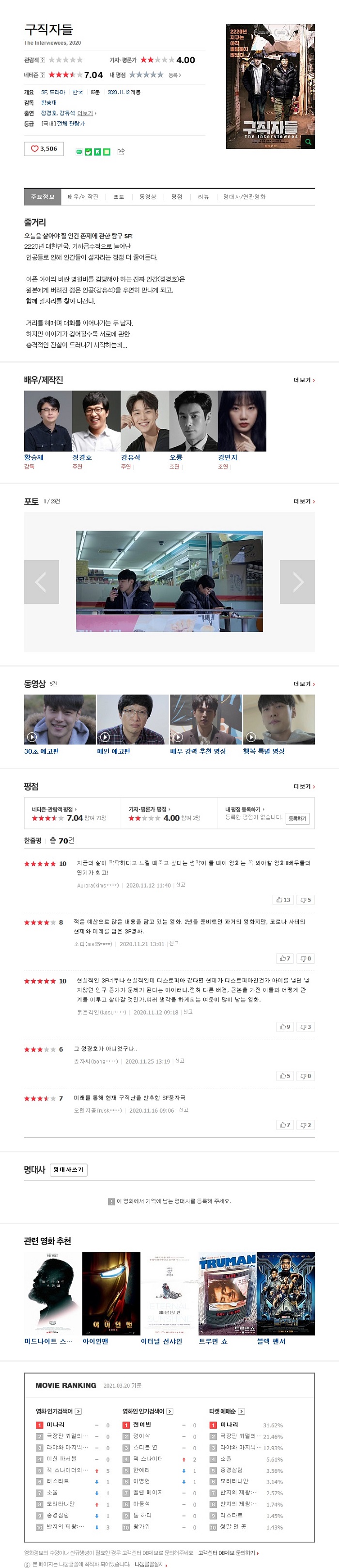The height and width of the screenshot is (1568, 339).
Task: Play the 30초 예고편 video
Action: pyautogui.click(x=60, y=719)
